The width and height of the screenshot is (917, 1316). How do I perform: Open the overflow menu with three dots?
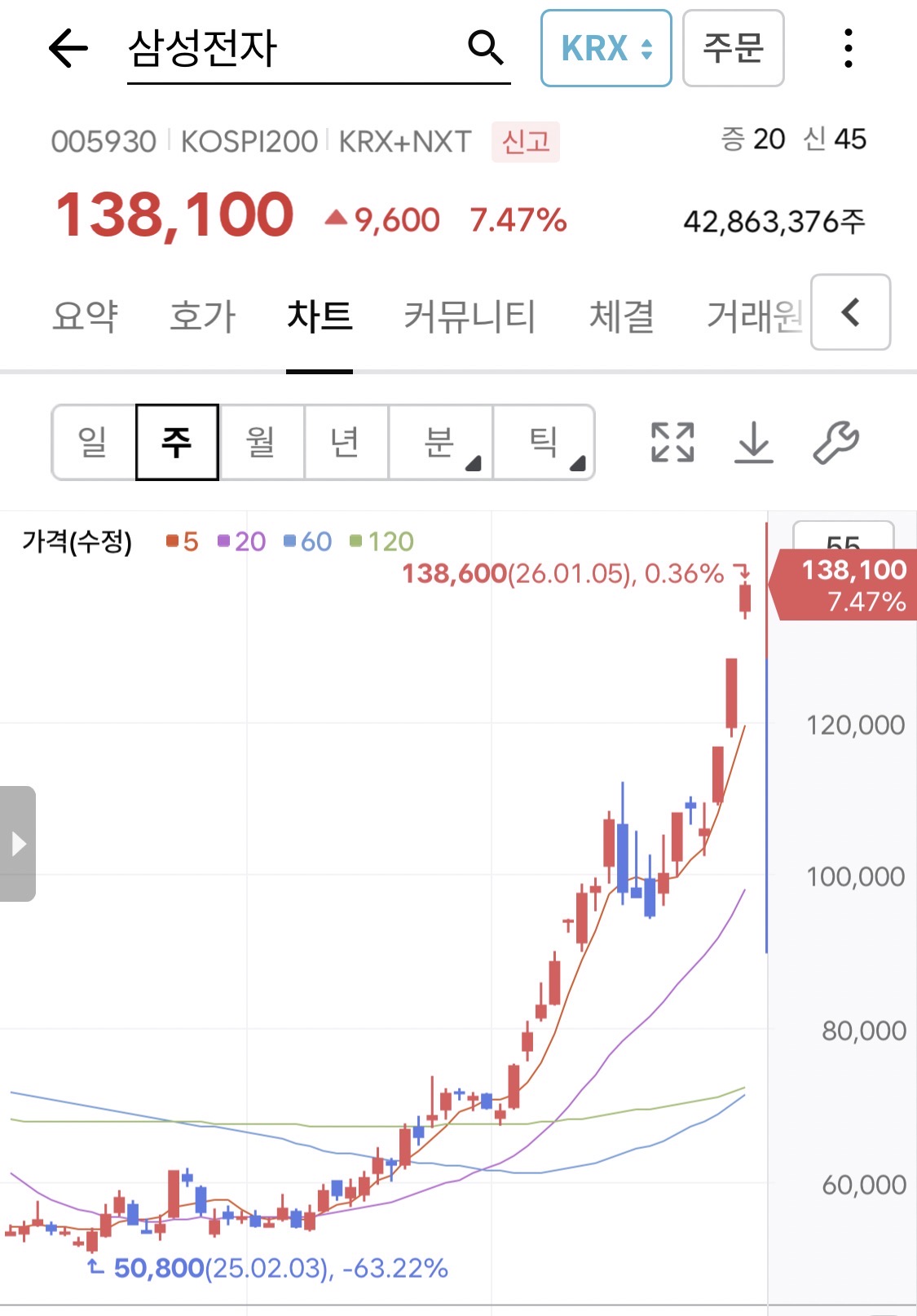coord(849,49)
